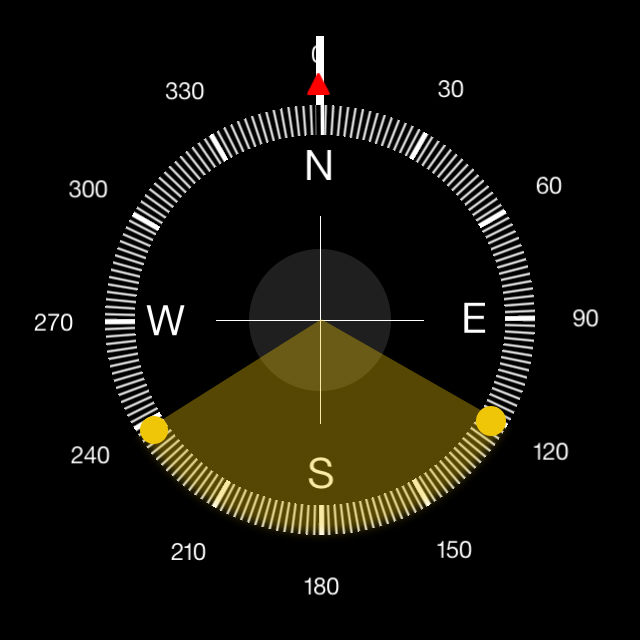This screenshot has height=640, width=640.
Task: Select the yellow range handle near 120
Action: 490,421
